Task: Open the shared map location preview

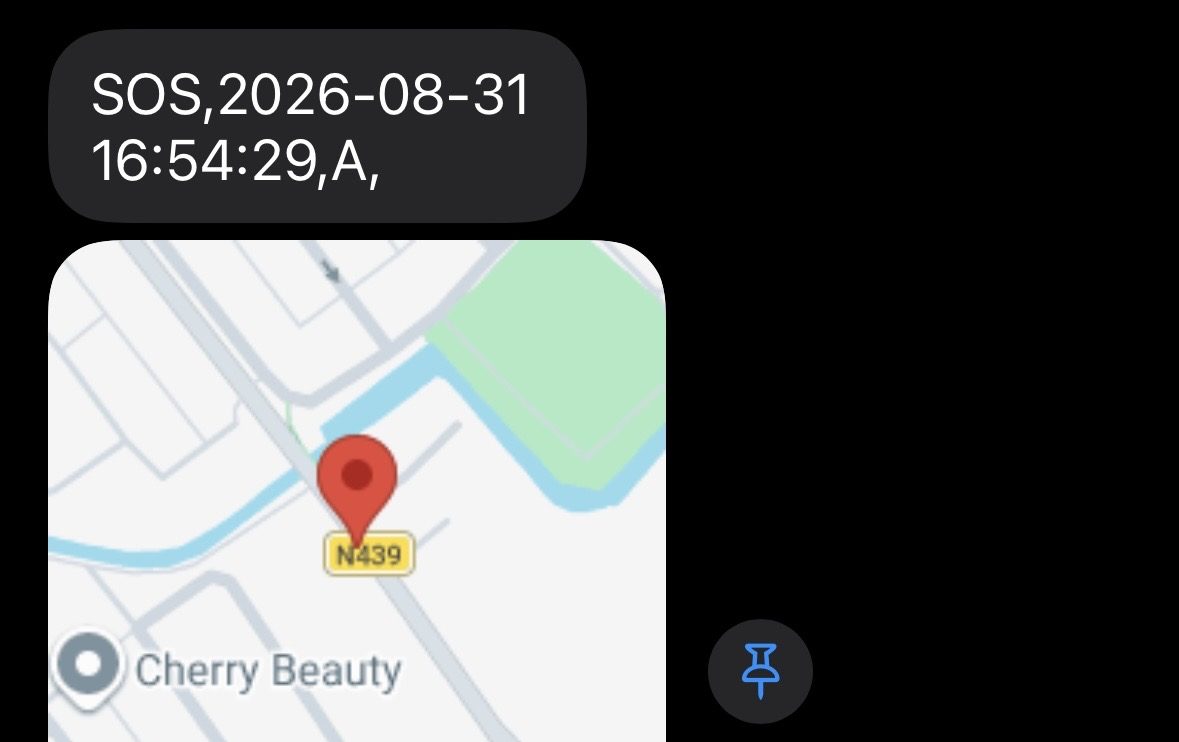Action: tap(357, 491)
